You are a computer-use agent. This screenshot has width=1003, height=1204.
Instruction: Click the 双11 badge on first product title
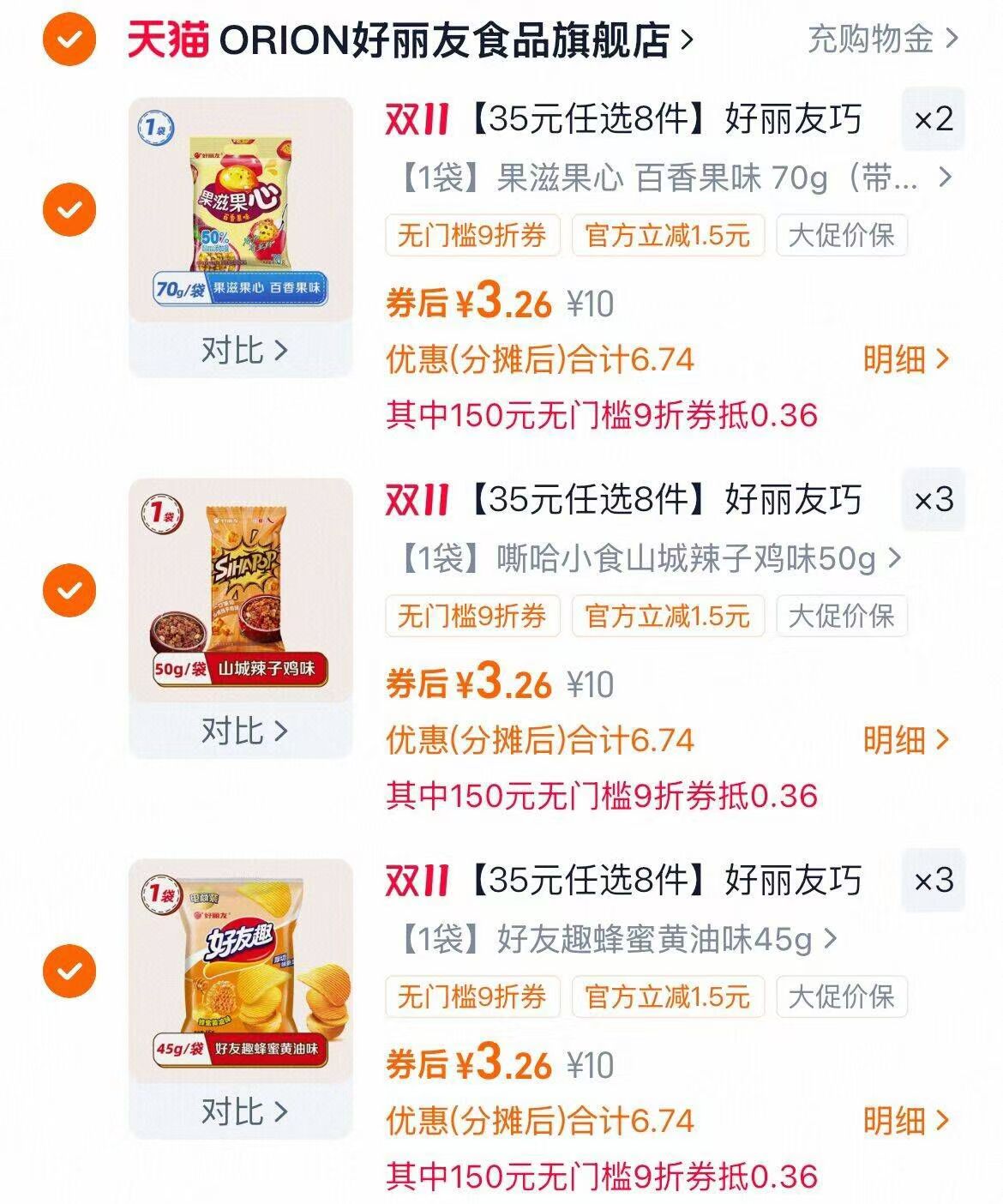(x=417, y=120)
